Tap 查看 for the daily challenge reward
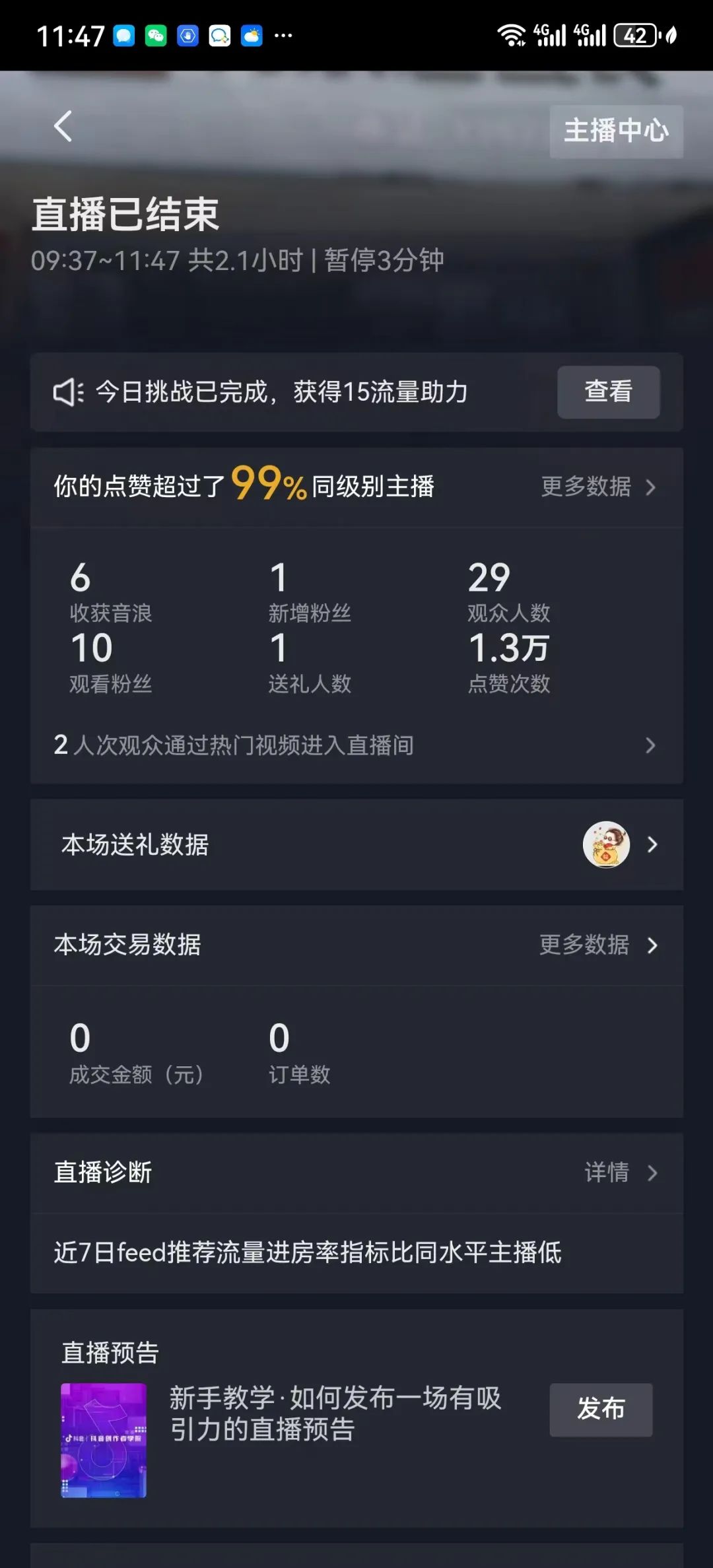Screen dimensions: 713x1568 click(608, 392)
